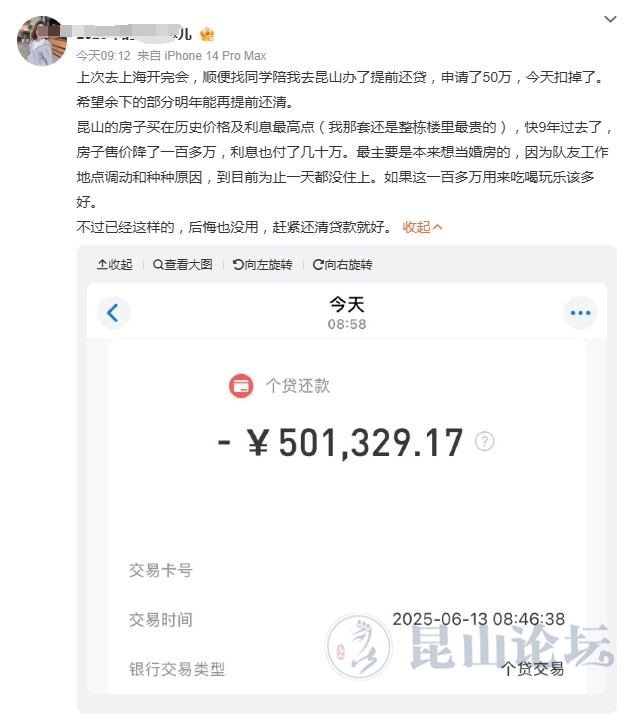This screenshot has height=721, width=624.
Task: Open the poster's profile avatar
Action: [42, 41]
